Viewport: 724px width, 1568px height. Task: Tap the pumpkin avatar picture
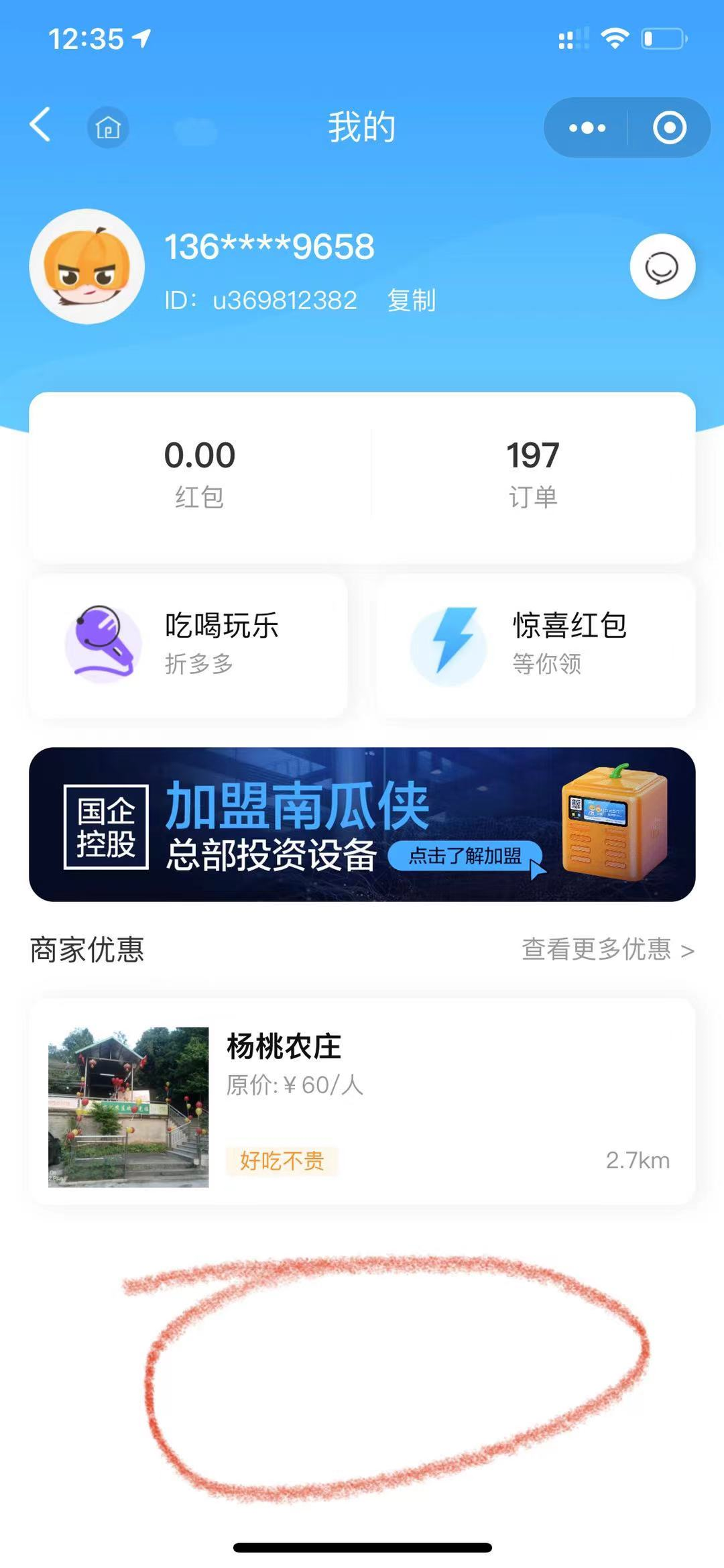point(87,266)
